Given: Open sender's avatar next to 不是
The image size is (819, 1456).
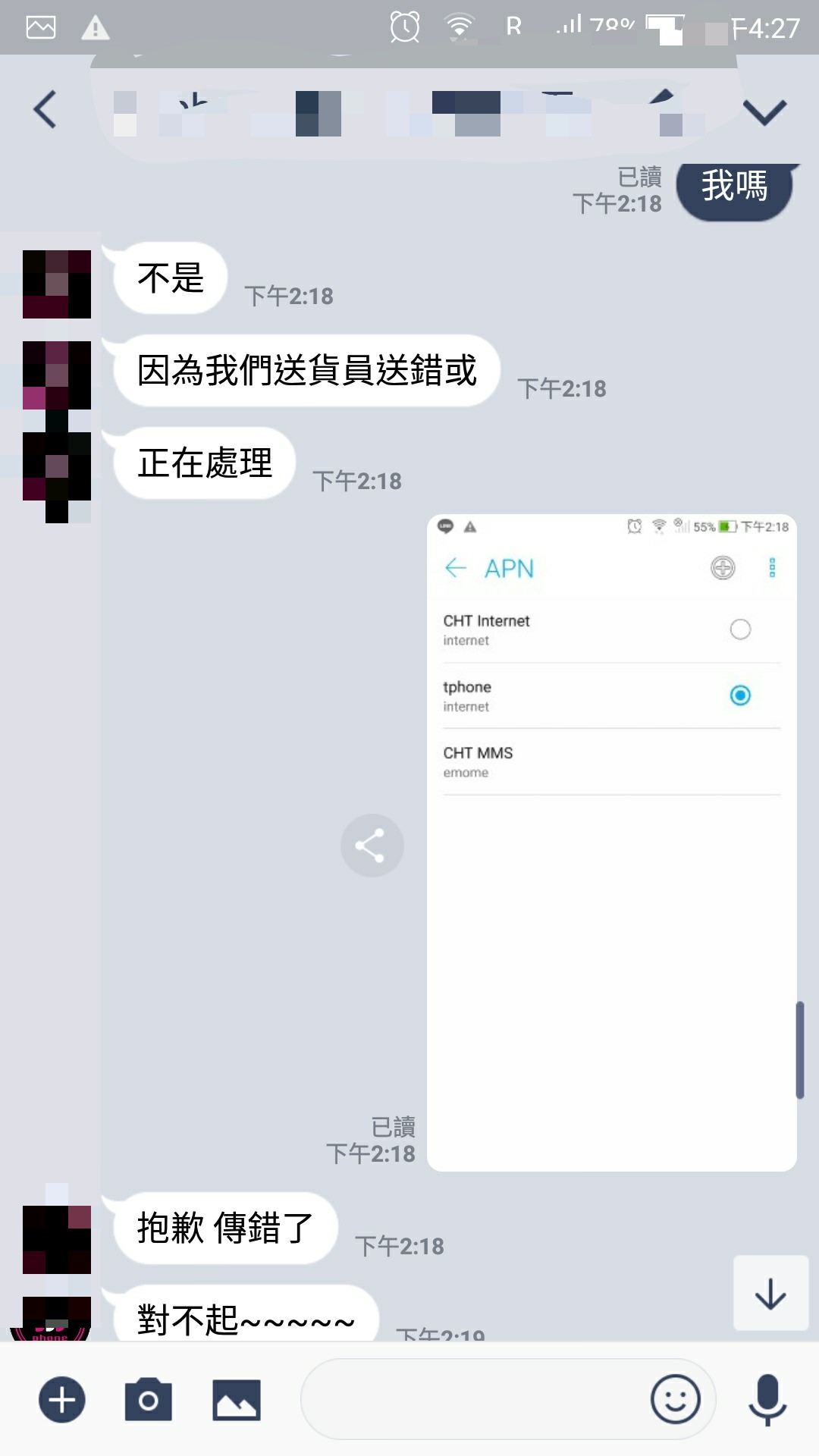Looking at the screenshot, I should tap(57, 284).
